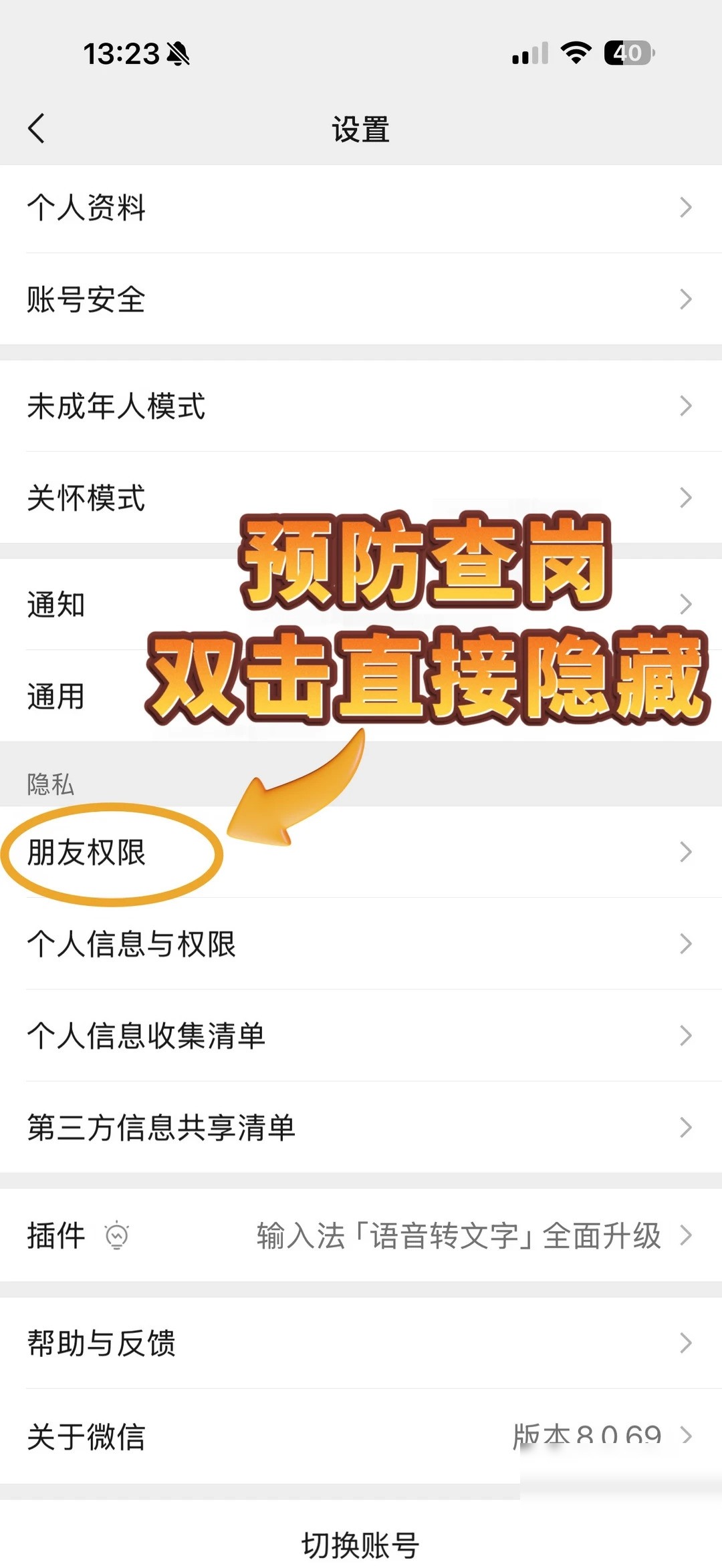
Task: Open 朋友权限 under 隐私
Action: 361,852
